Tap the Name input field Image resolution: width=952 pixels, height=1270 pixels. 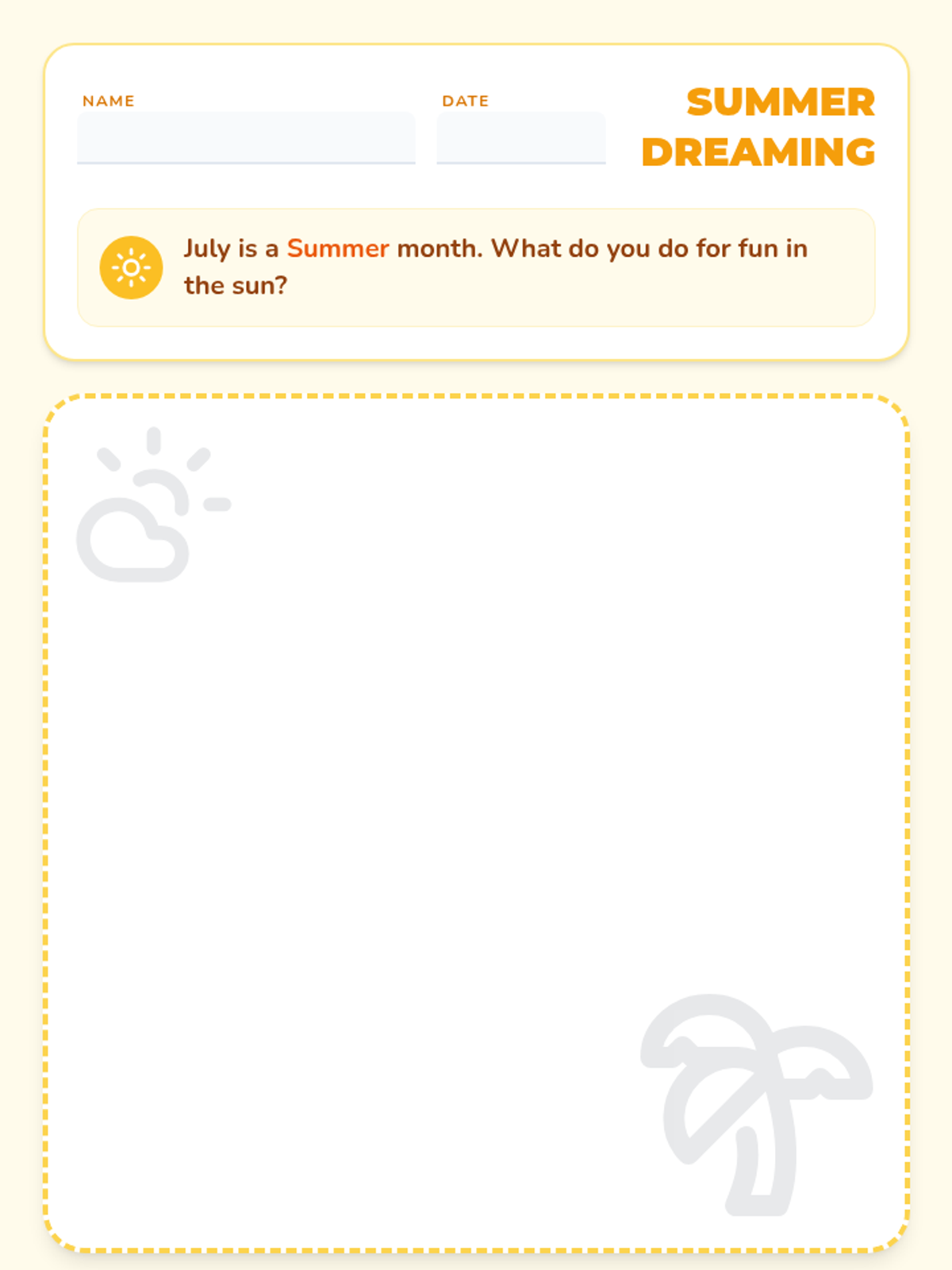tap(246, 138)
